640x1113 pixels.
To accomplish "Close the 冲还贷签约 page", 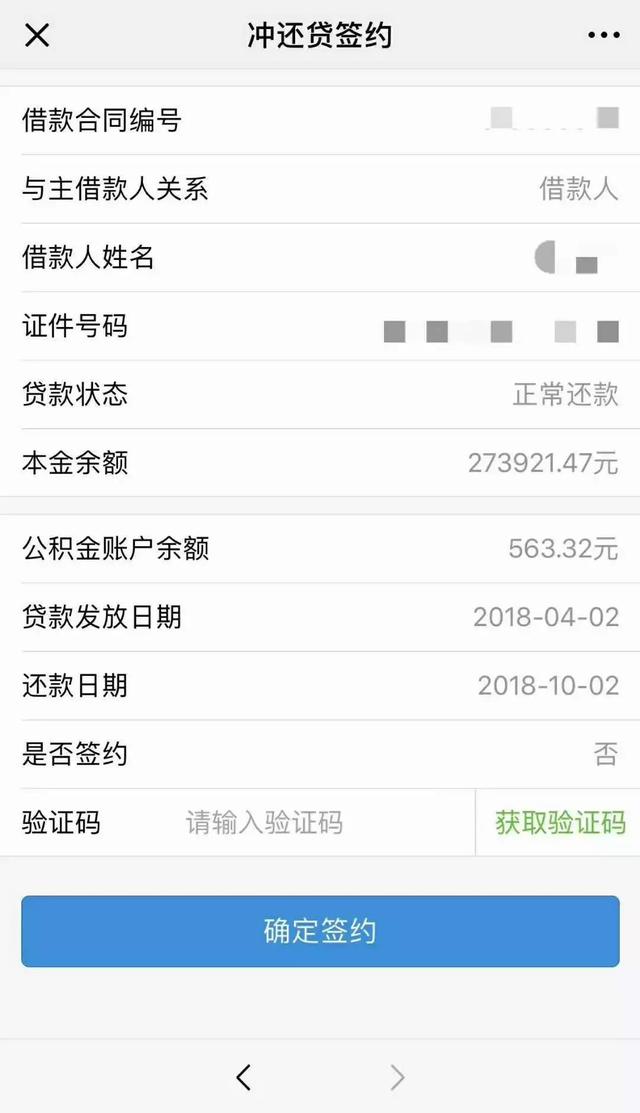I will pyautogui.click(x=37, y=35).
